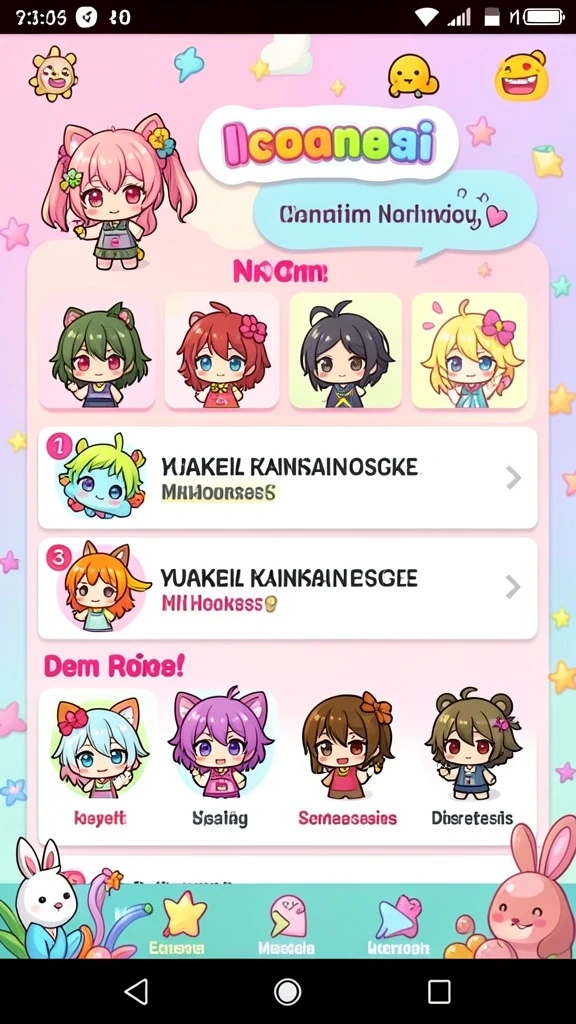
Task: Tap the laughing emoji icon at top right
Action: click(521, 76)
